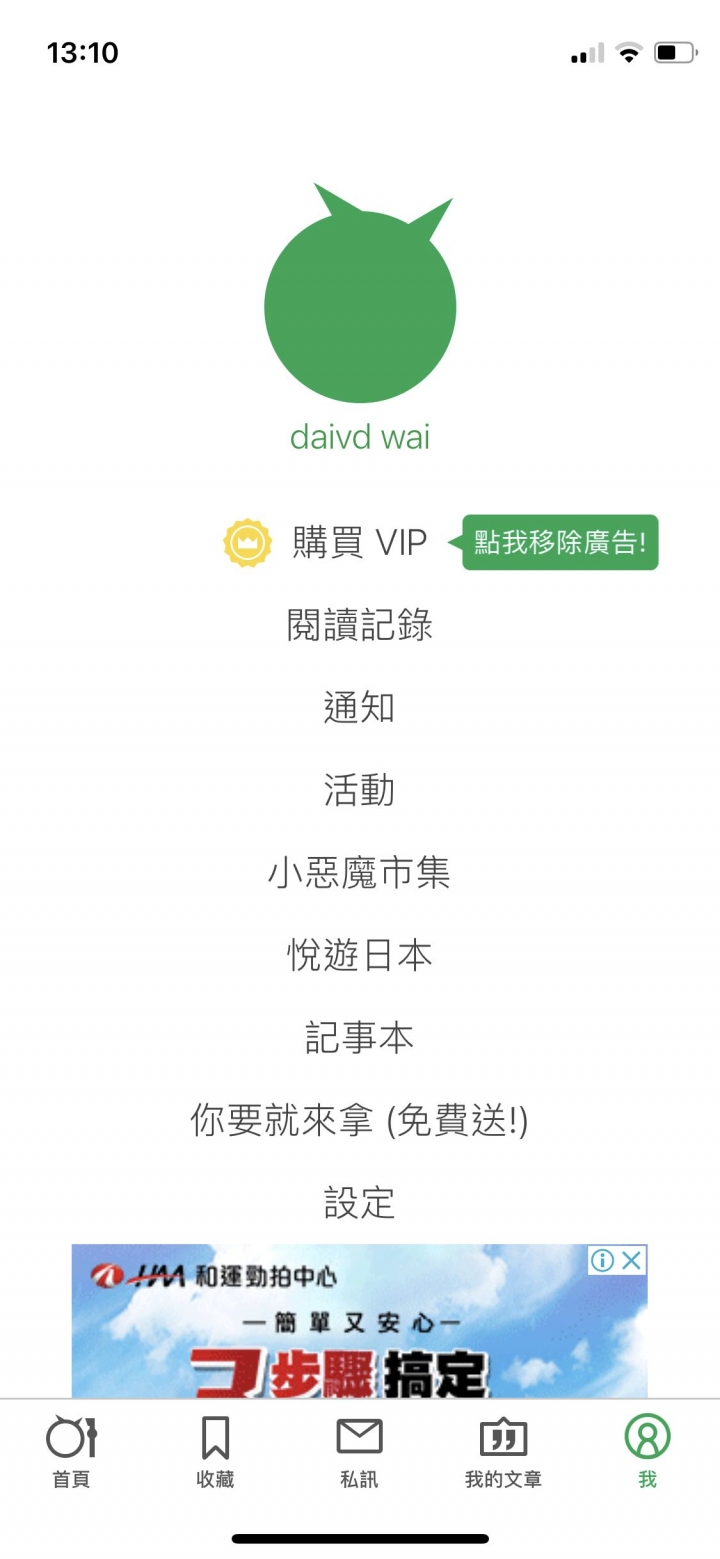Switch to the 我的文章 tab
Viewport: 720px width, 1559px height.
[503, 1450]
